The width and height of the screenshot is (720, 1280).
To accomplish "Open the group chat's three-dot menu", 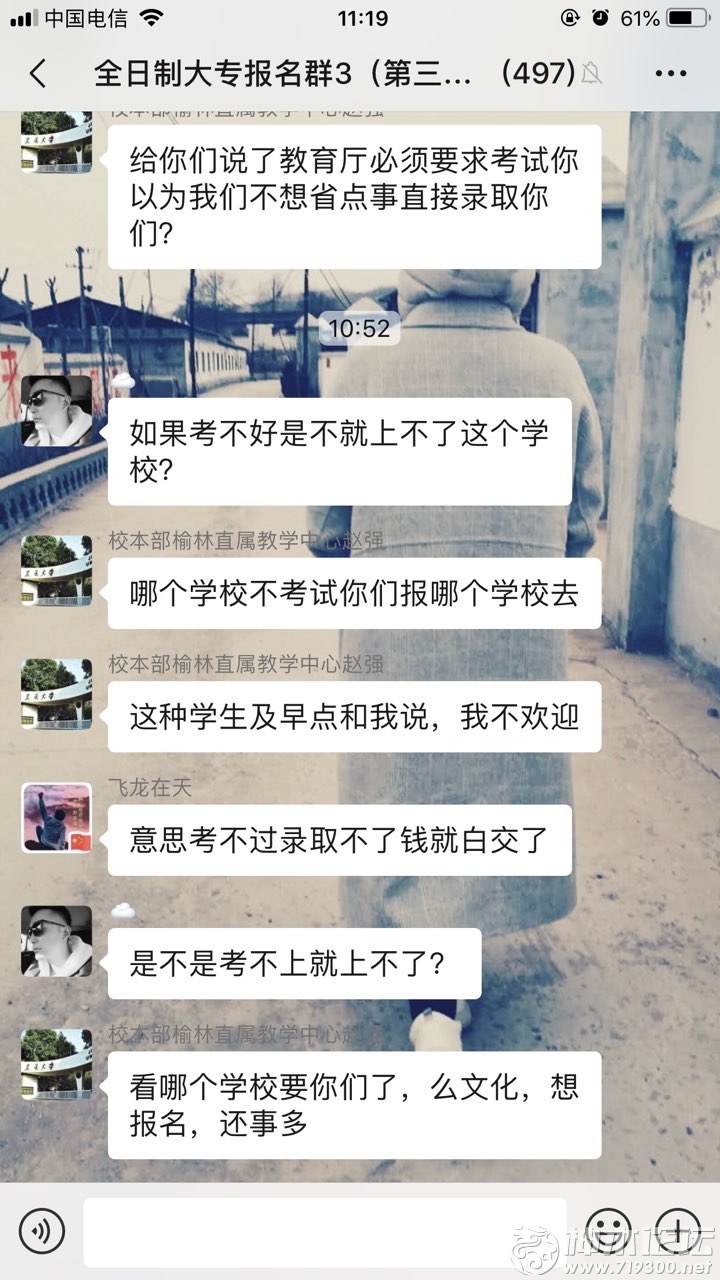I will (670, 73).
